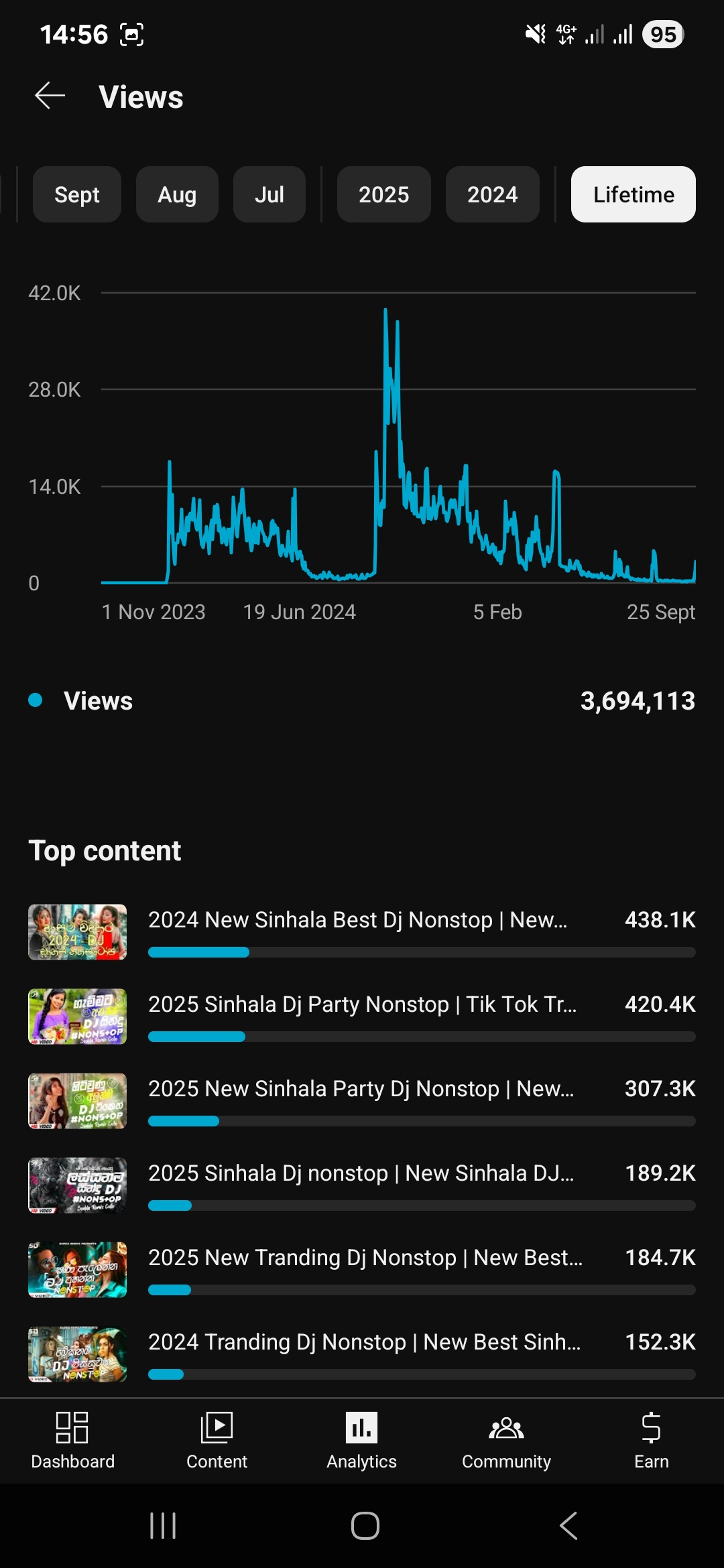Go to the Community tab
The height and width of the screenshot is (1568, 724).
pyautogui.click(x=506, y=1440)
